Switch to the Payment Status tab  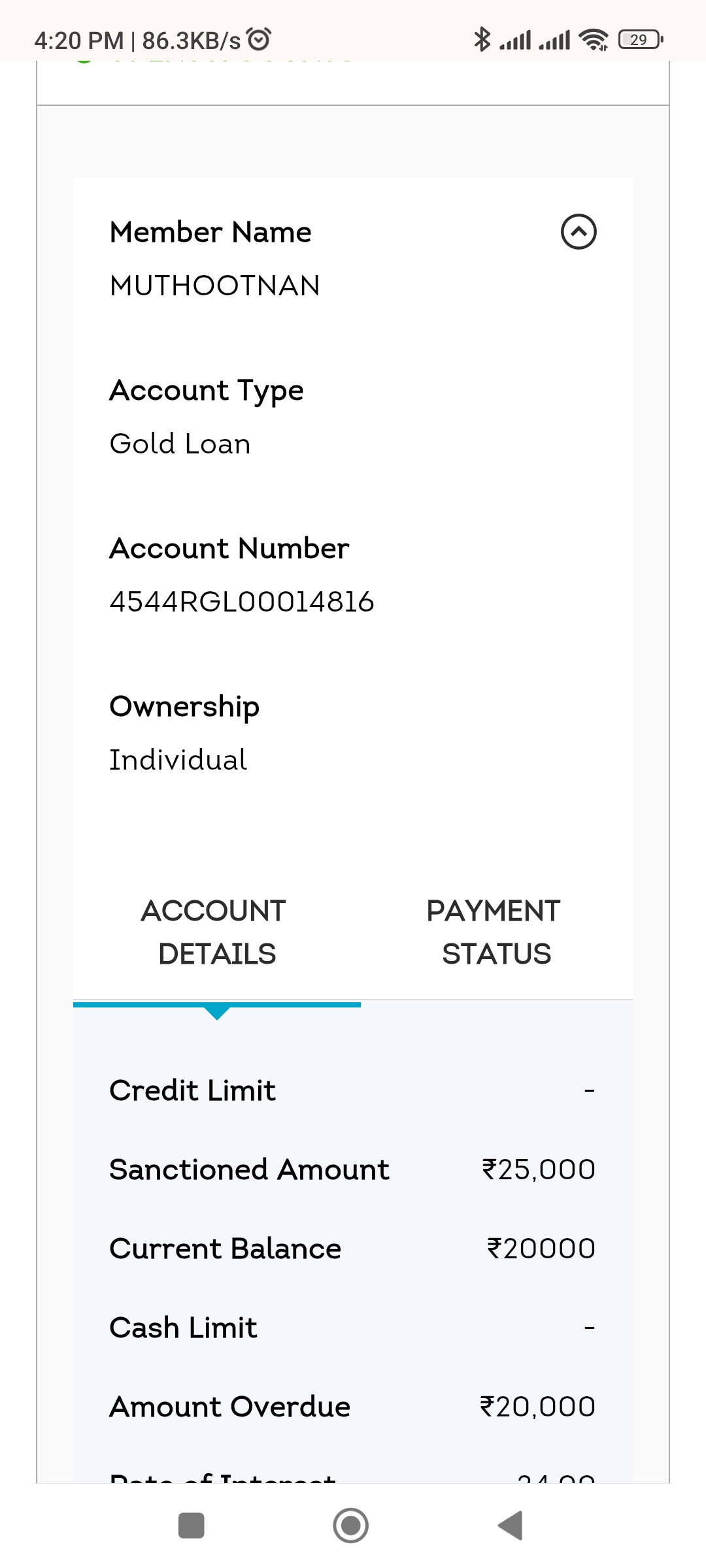point(494,932)
